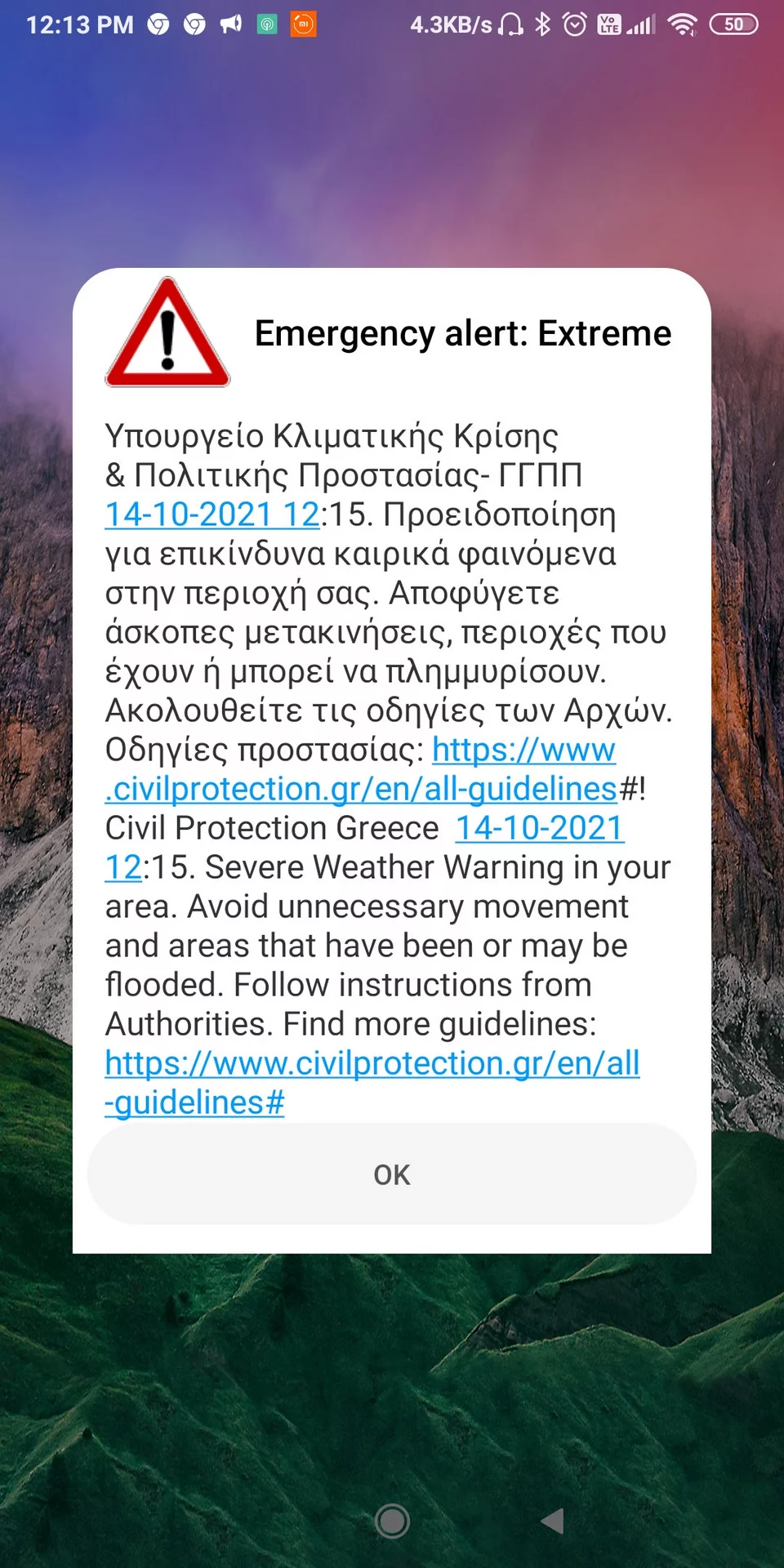This screenshot has width=784, height=1568.
Task: Tap the system home button
Action: pos(392,1521)
